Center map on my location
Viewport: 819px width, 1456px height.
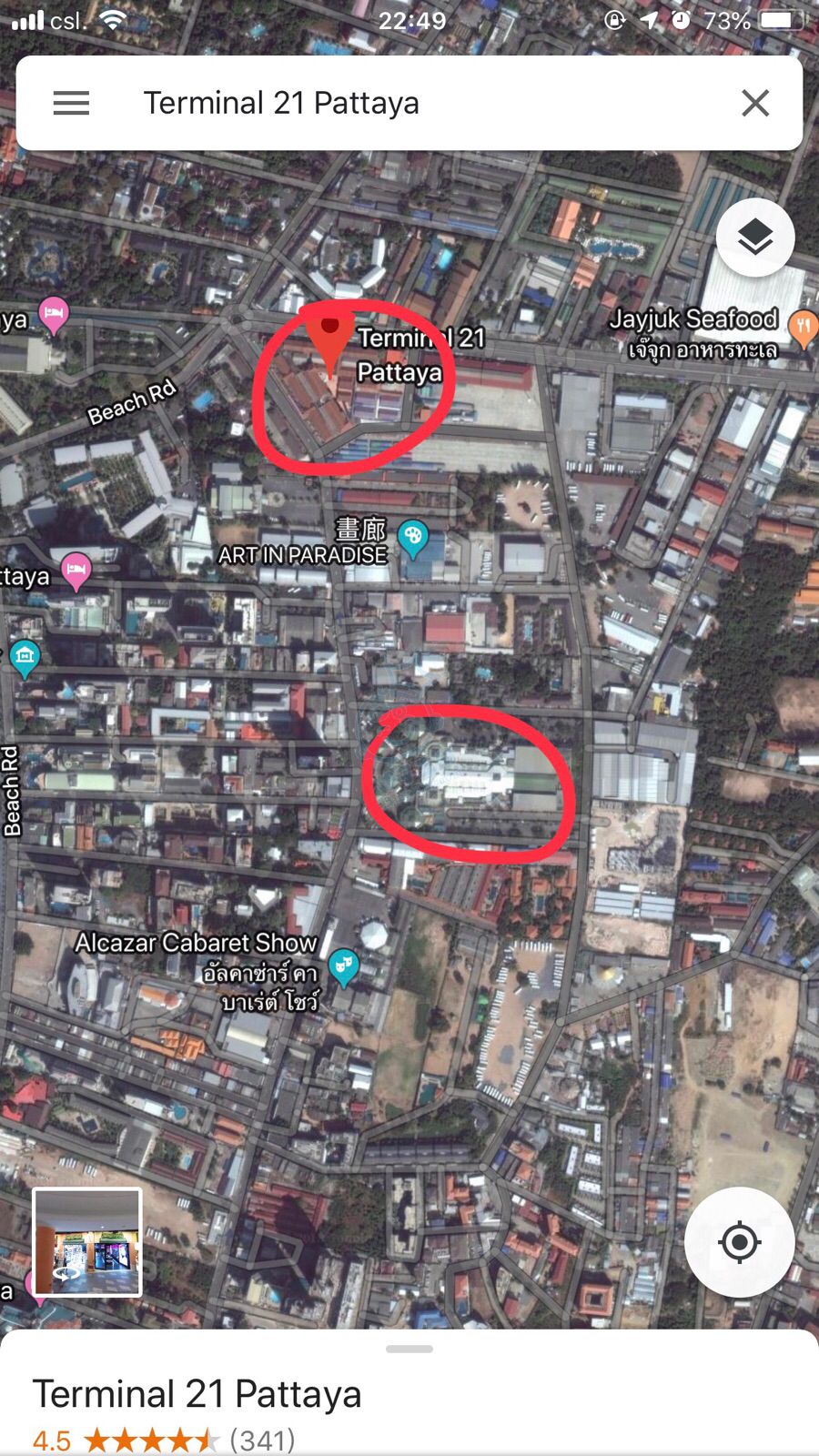(739, 1242)
